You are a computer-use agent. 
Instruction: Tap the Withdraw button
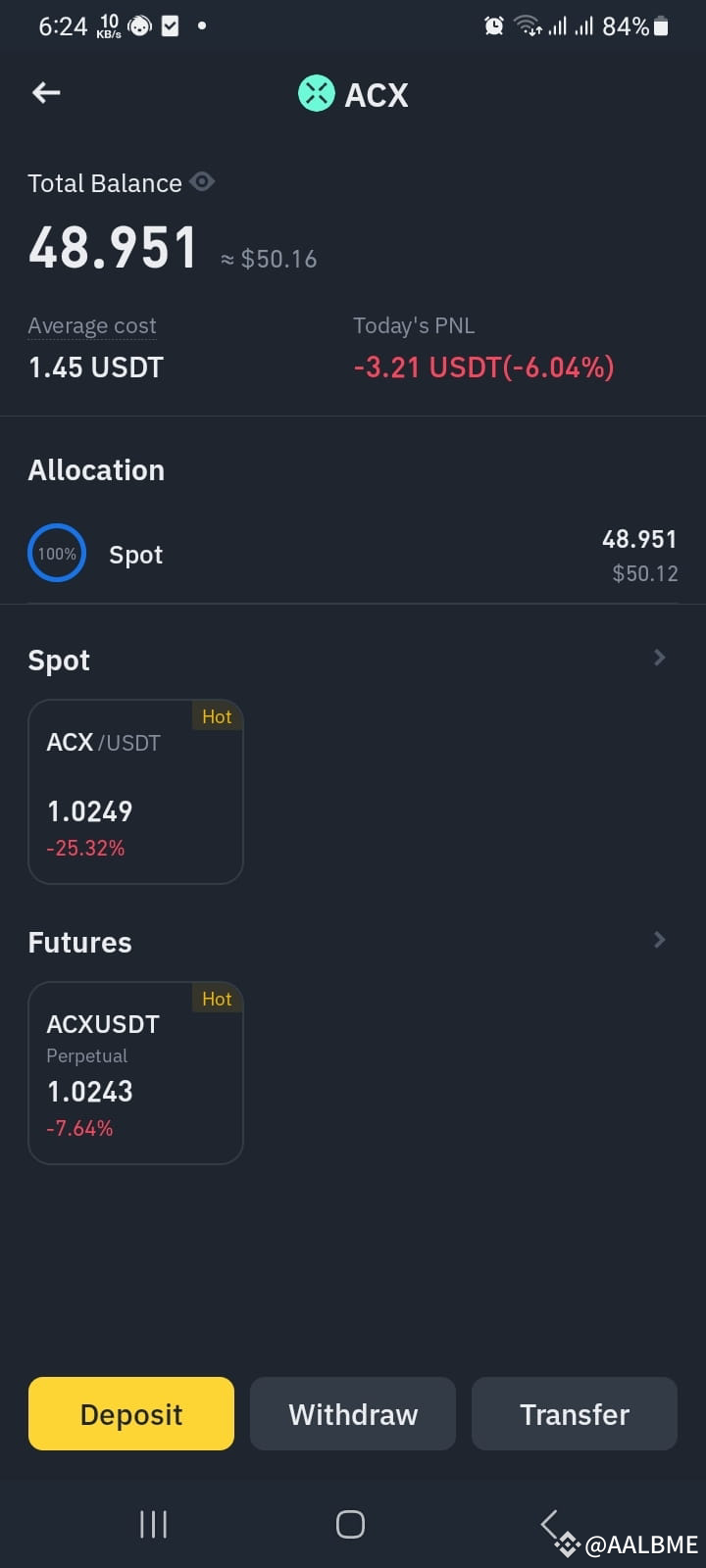coord(352,1414)
